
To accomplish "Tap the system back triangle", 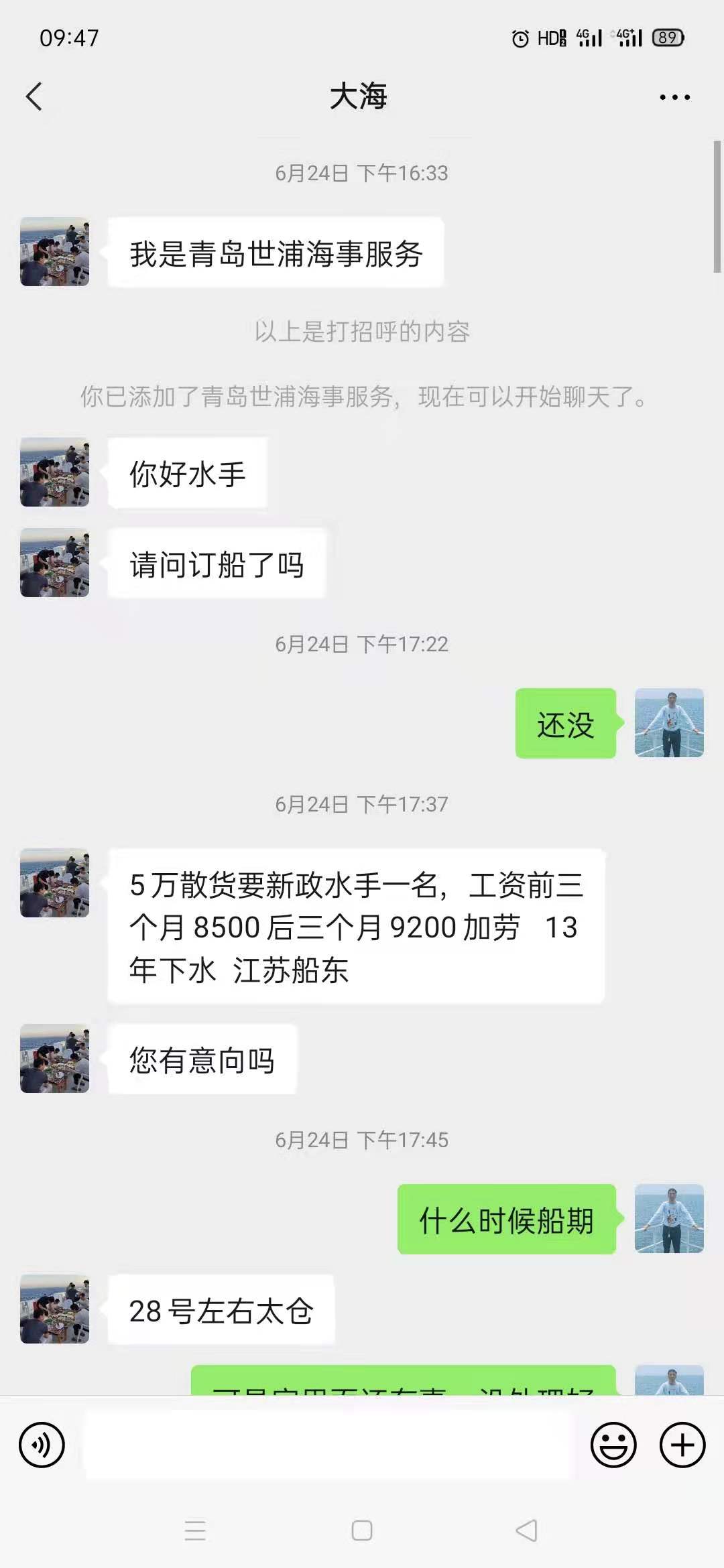I will tap(527, 1530).
